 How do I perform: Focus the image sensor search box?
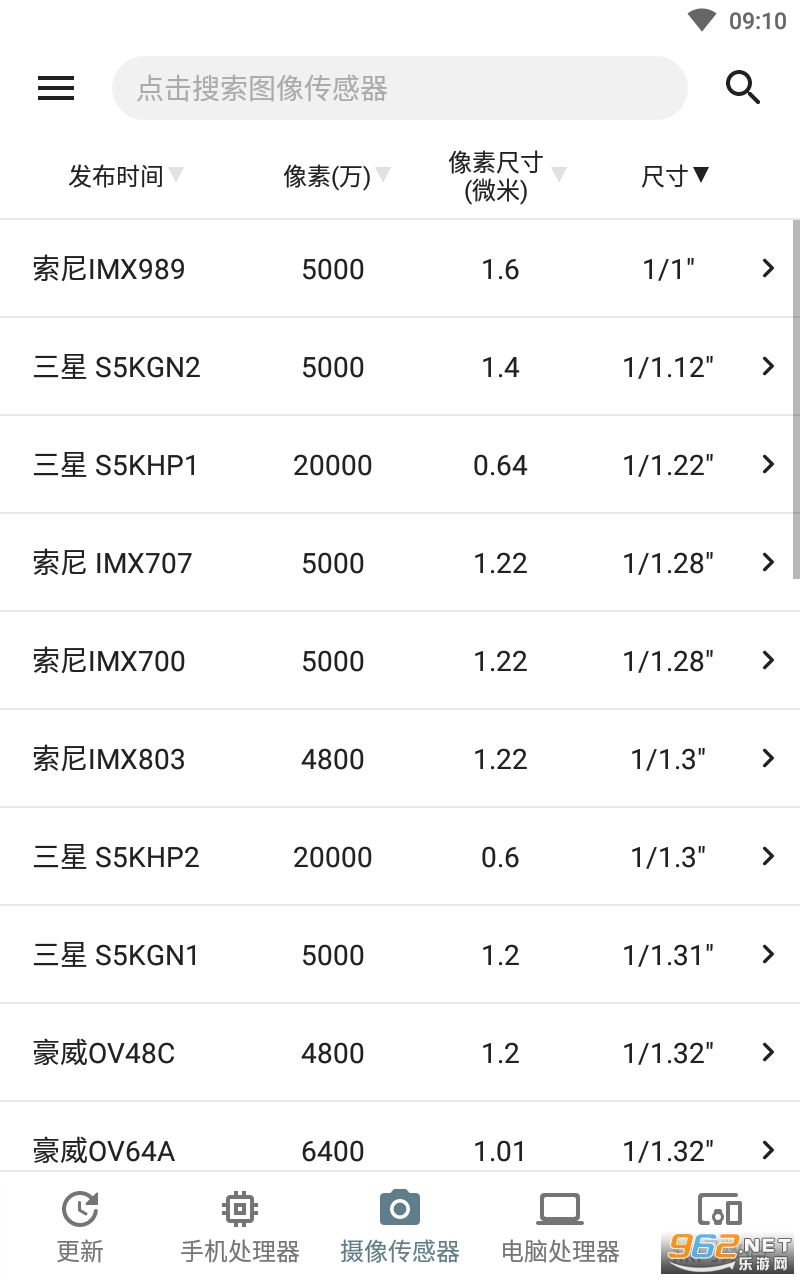pyautogui.click(x=400, y=88)
